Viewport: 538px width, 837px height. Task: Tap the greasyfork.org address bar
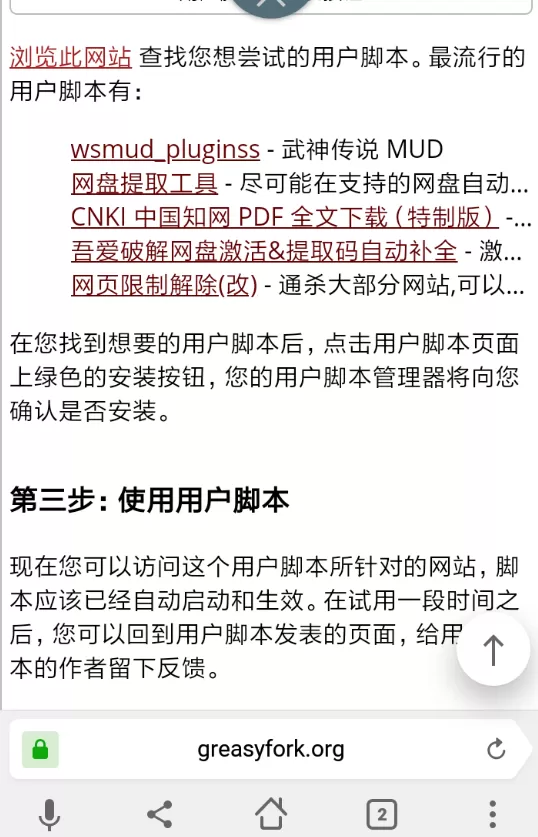click(x=271, y=749)
